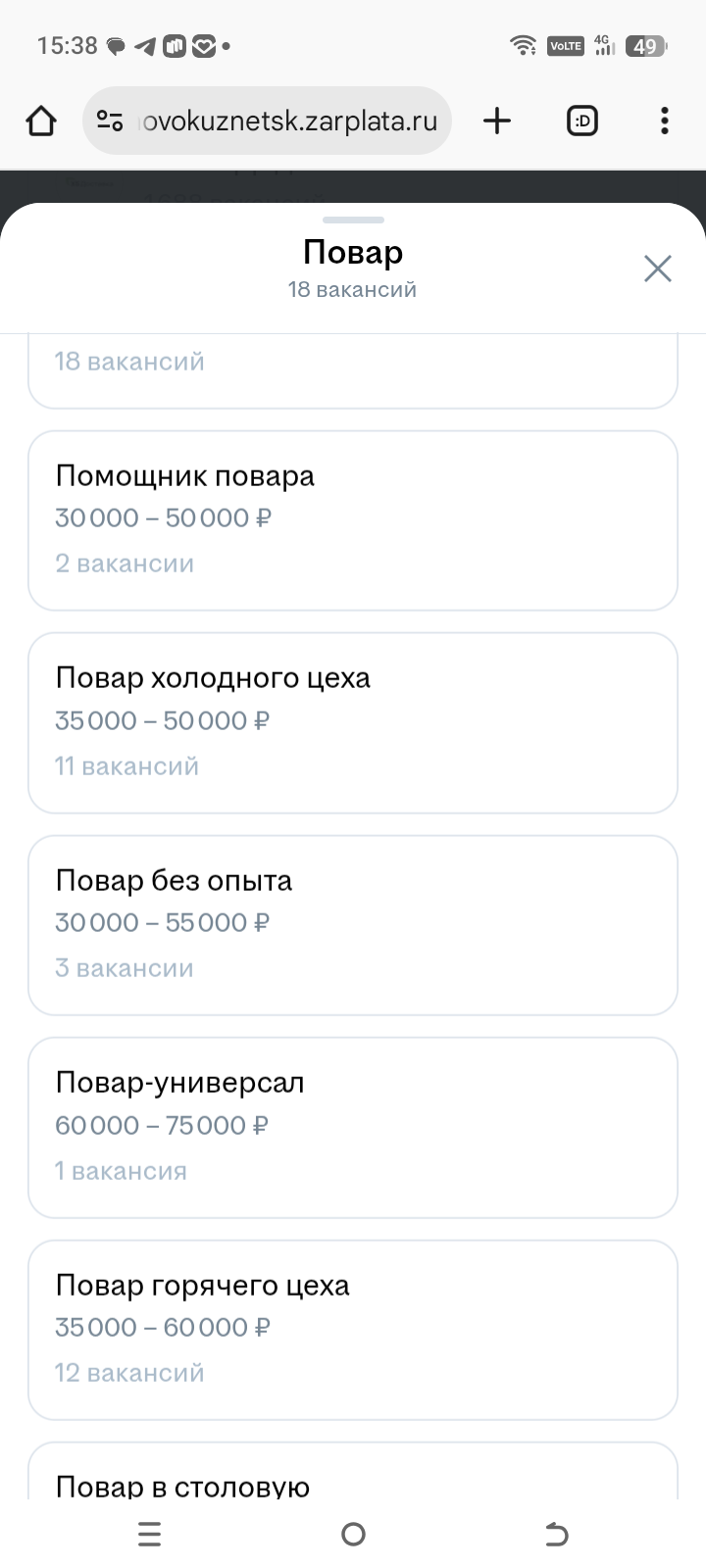
Task: Open the tab switcher
Action: pyautogui.click(x=581, y=122)
